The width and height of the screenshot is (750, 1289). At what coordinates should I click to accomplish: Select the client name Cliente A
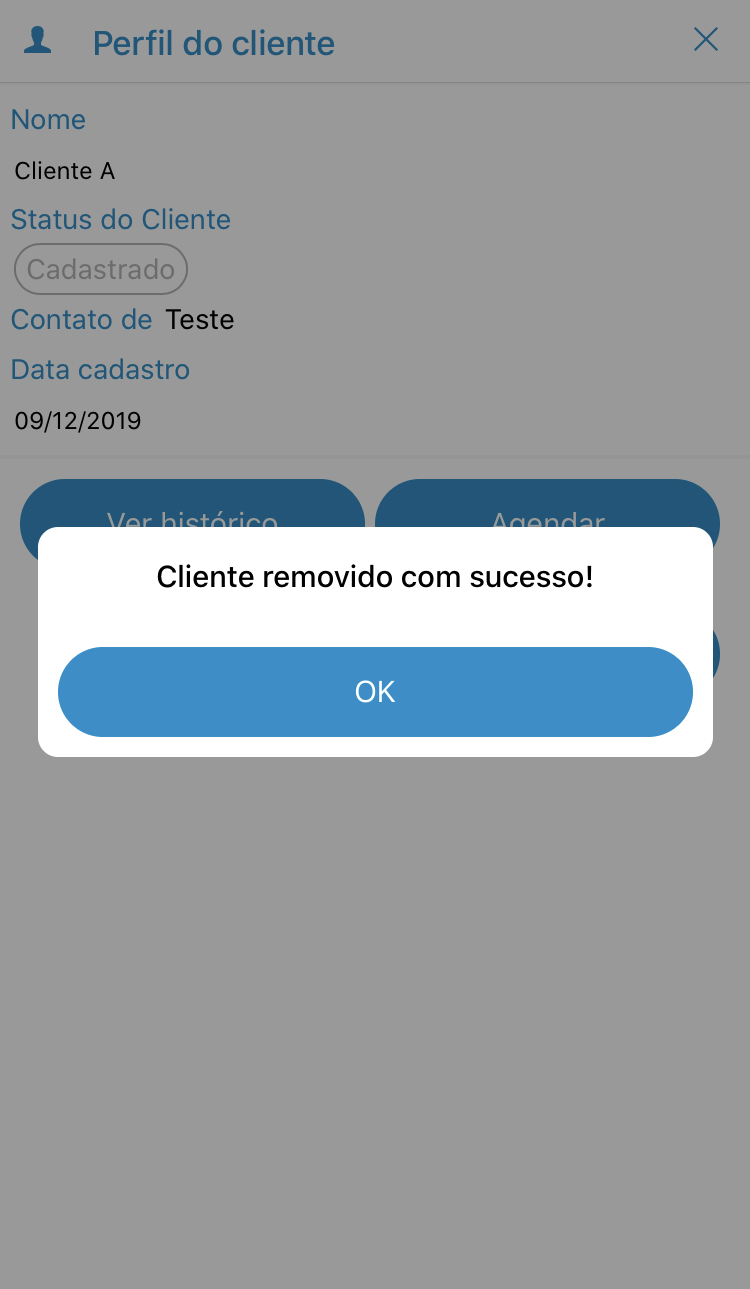[x=65, y=170]
